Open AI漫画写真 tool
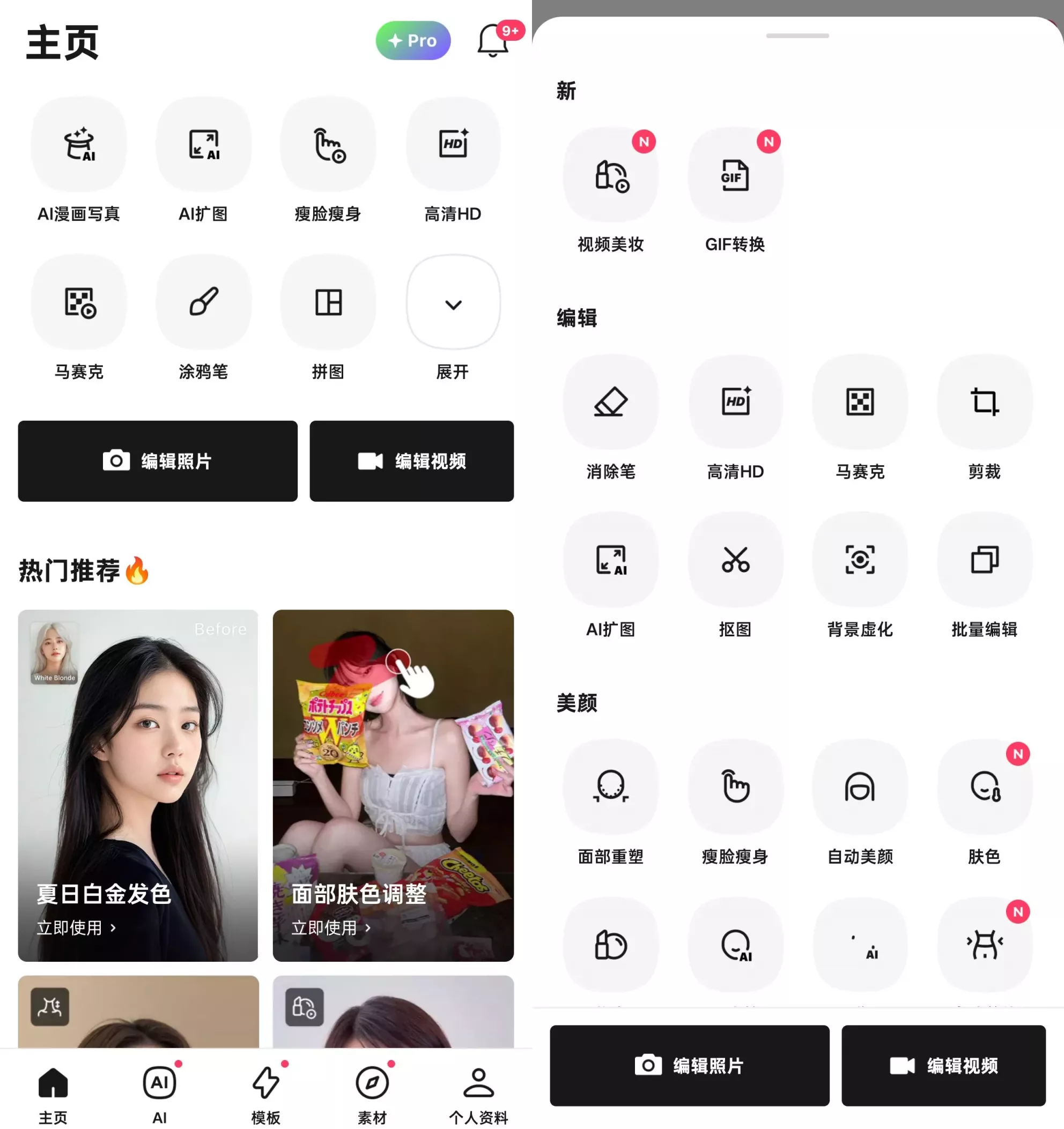Viewport: 1064px width, 1129px height. [x=79, y=144]
